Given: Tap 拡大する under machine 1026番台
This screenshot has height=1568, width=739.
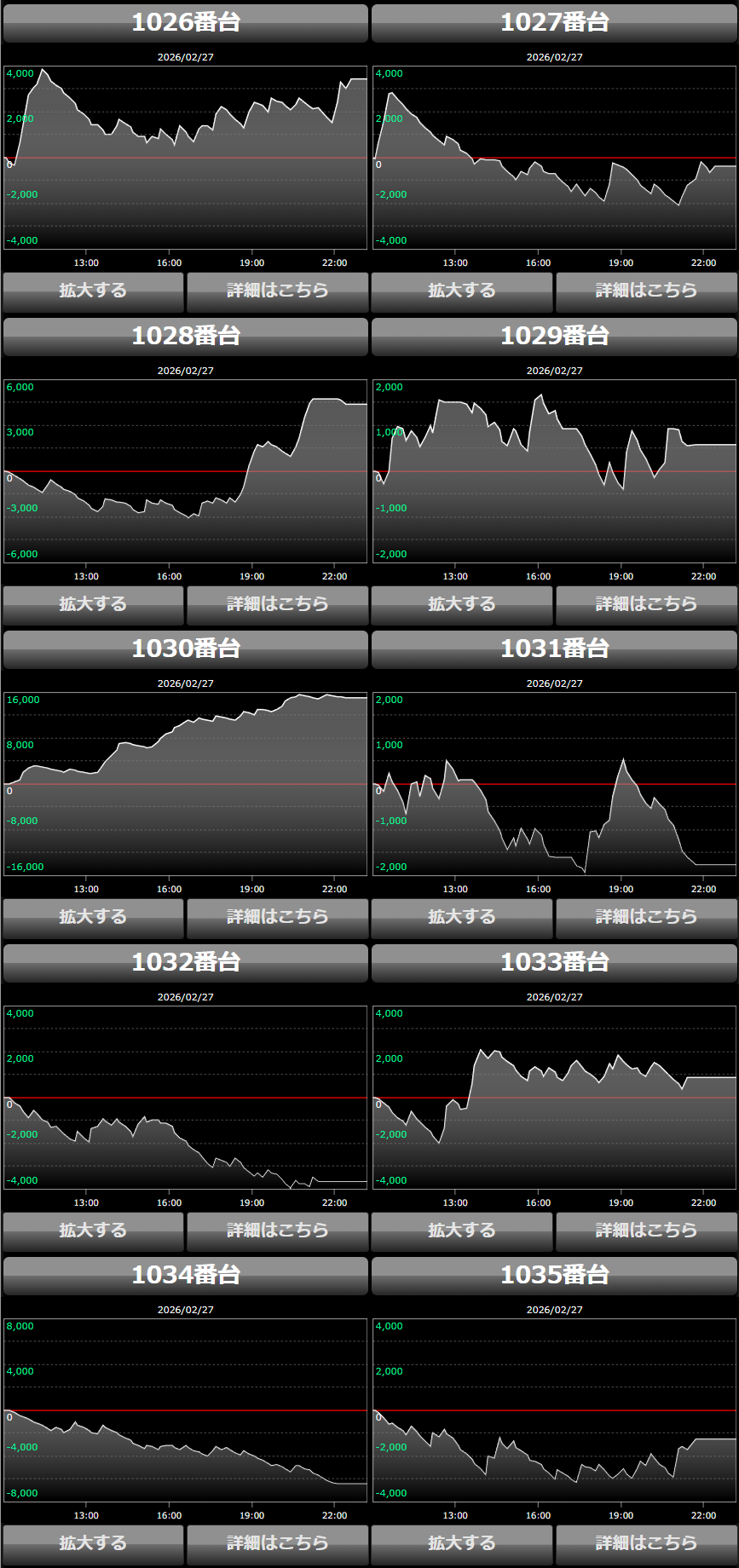Looking at the screenshot, I should (x=93, y=291).
